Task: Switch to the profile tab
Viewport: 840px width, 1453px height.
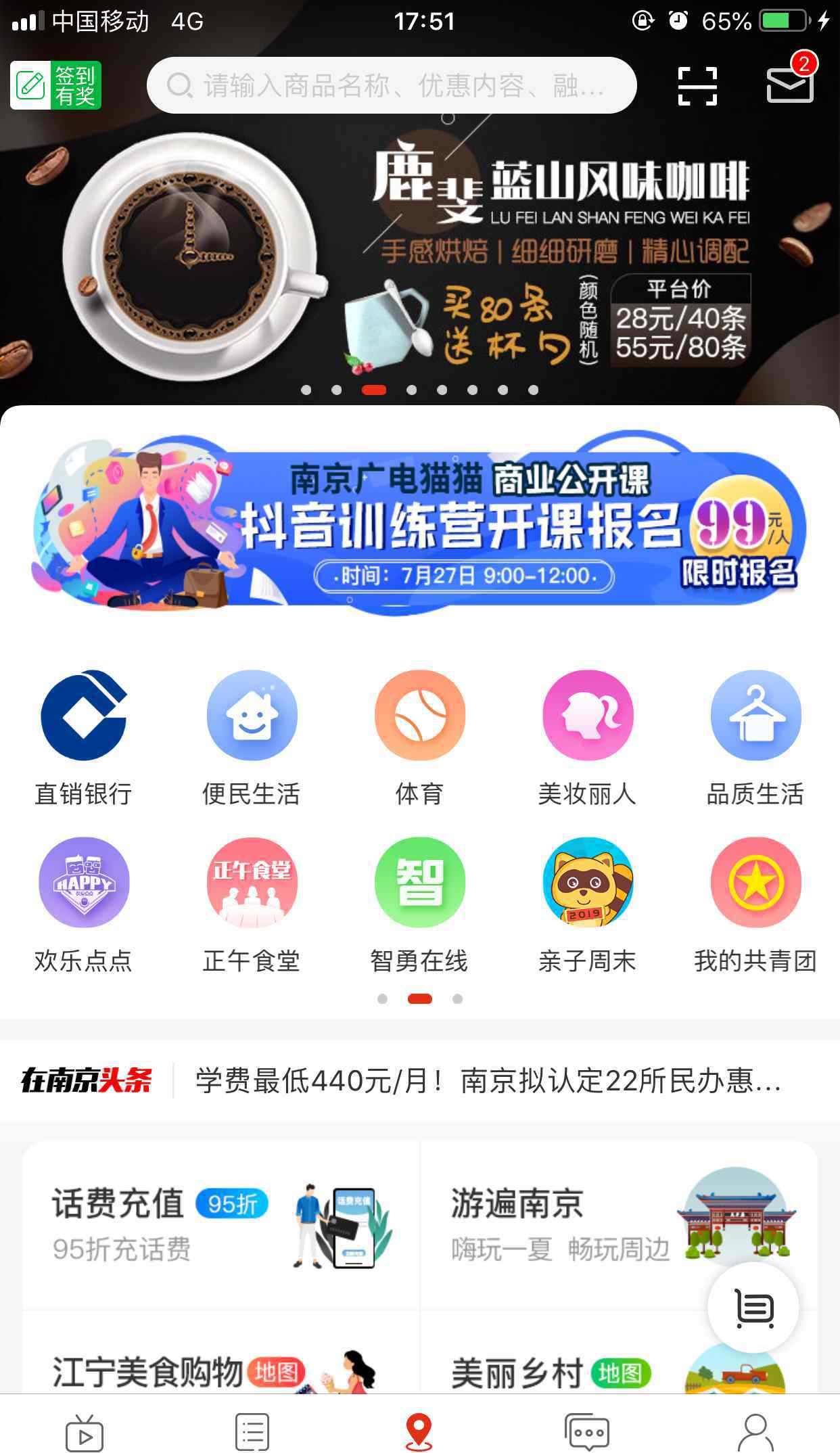Action: [x=755, y=1432]
